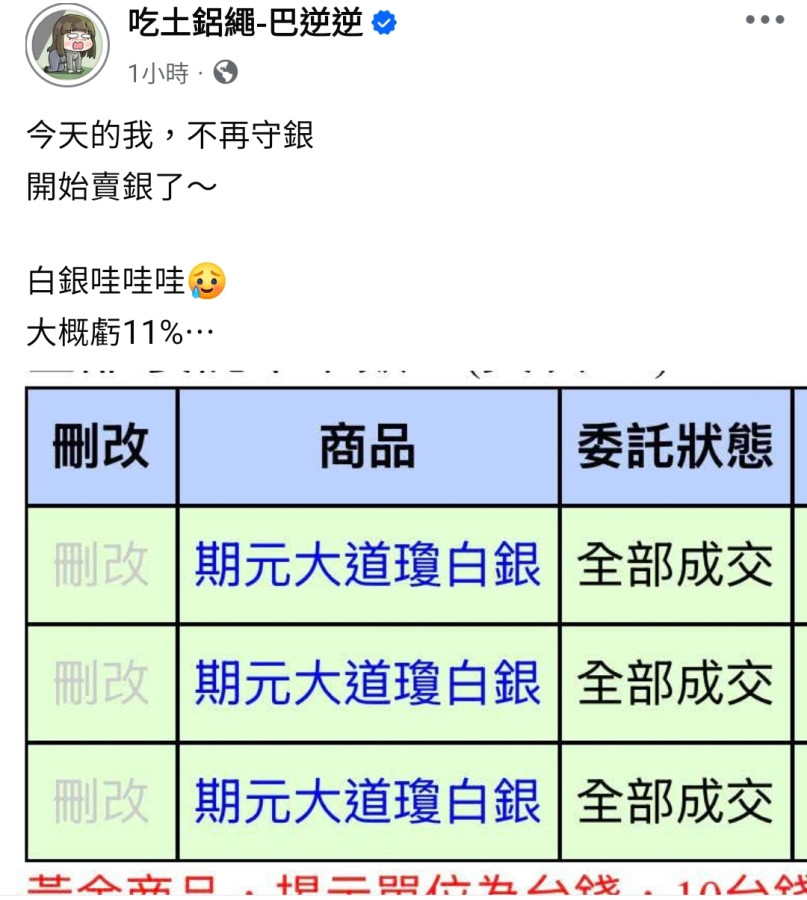Screen dimensions: 807x900
Task: Visit the 吃土鋁繩-巴逆逆 page name link
Action: pyautogui.click(x=246, y=22)
